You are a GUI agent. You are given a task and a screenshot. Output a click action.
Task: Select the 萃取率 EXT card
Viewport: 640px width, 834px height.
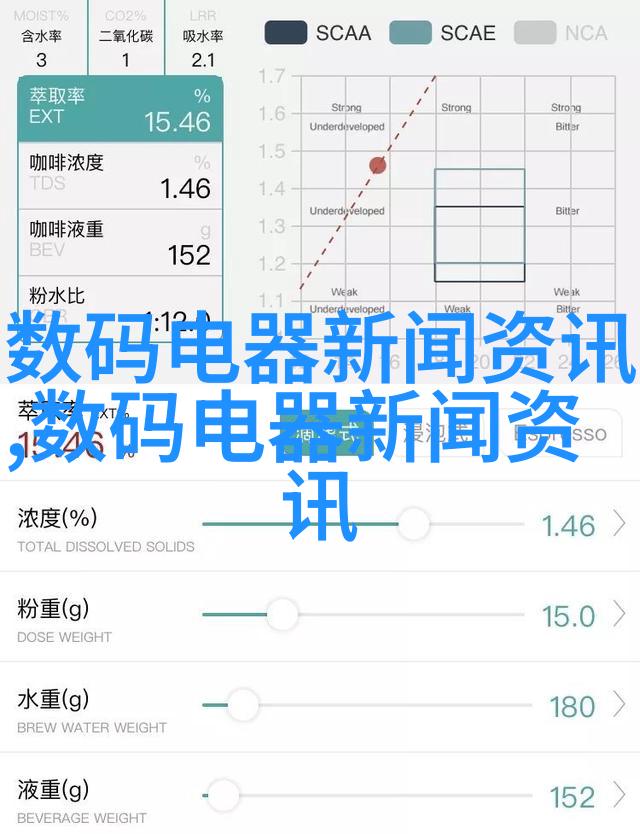pos(119,110)
